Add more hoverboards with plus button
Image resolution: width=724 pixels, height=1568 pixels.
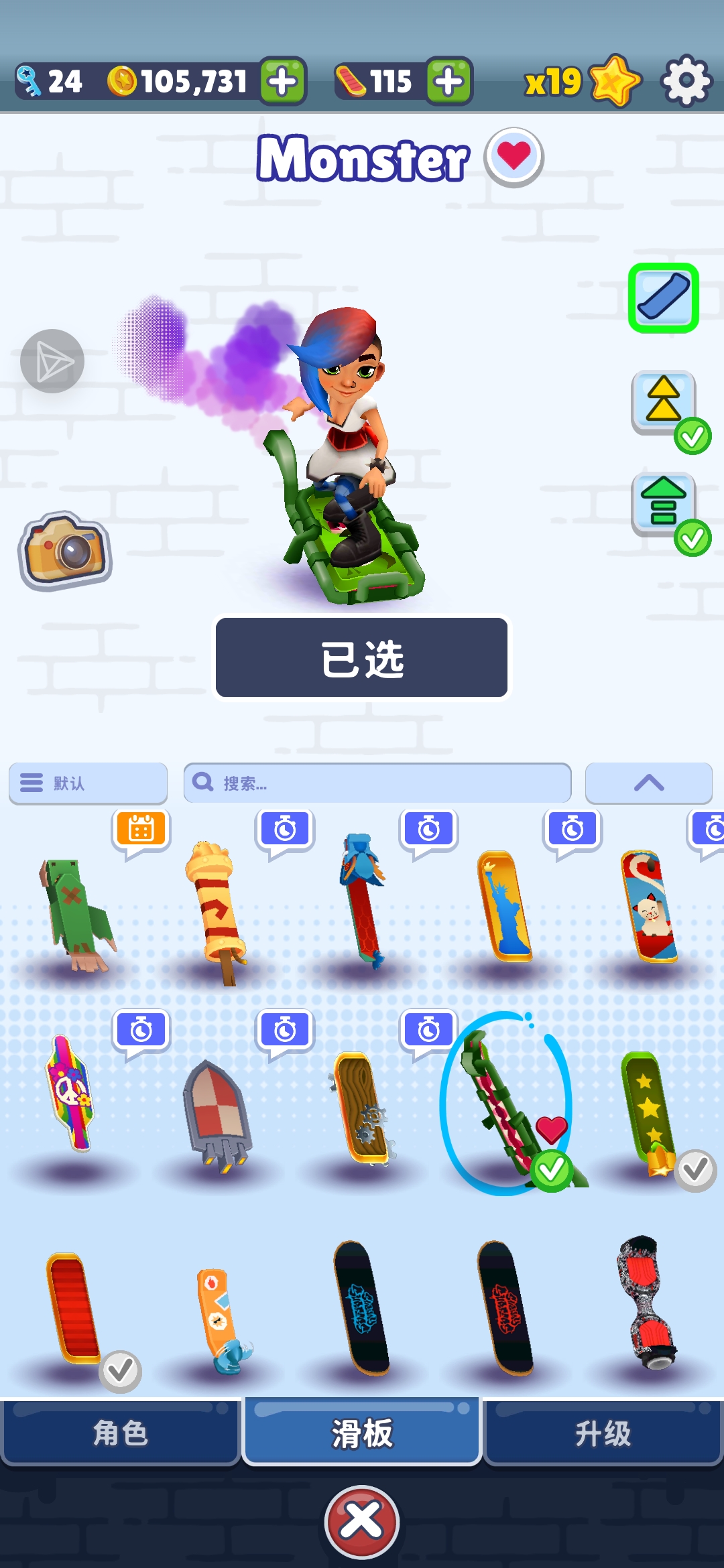[x=449, y=82]
